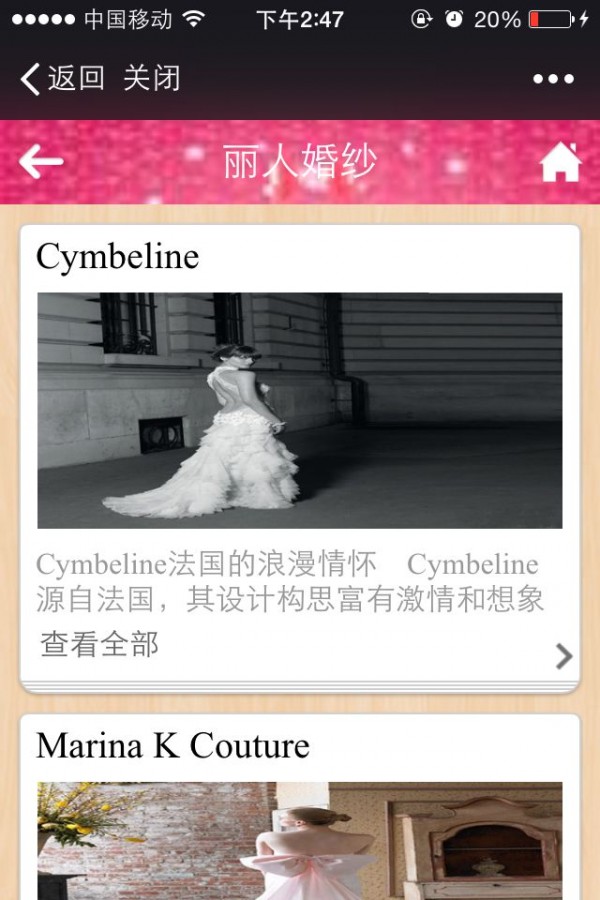Tap 查看全部 under Cymbeline
Screen dimensions: 600x900
[99, 644]
